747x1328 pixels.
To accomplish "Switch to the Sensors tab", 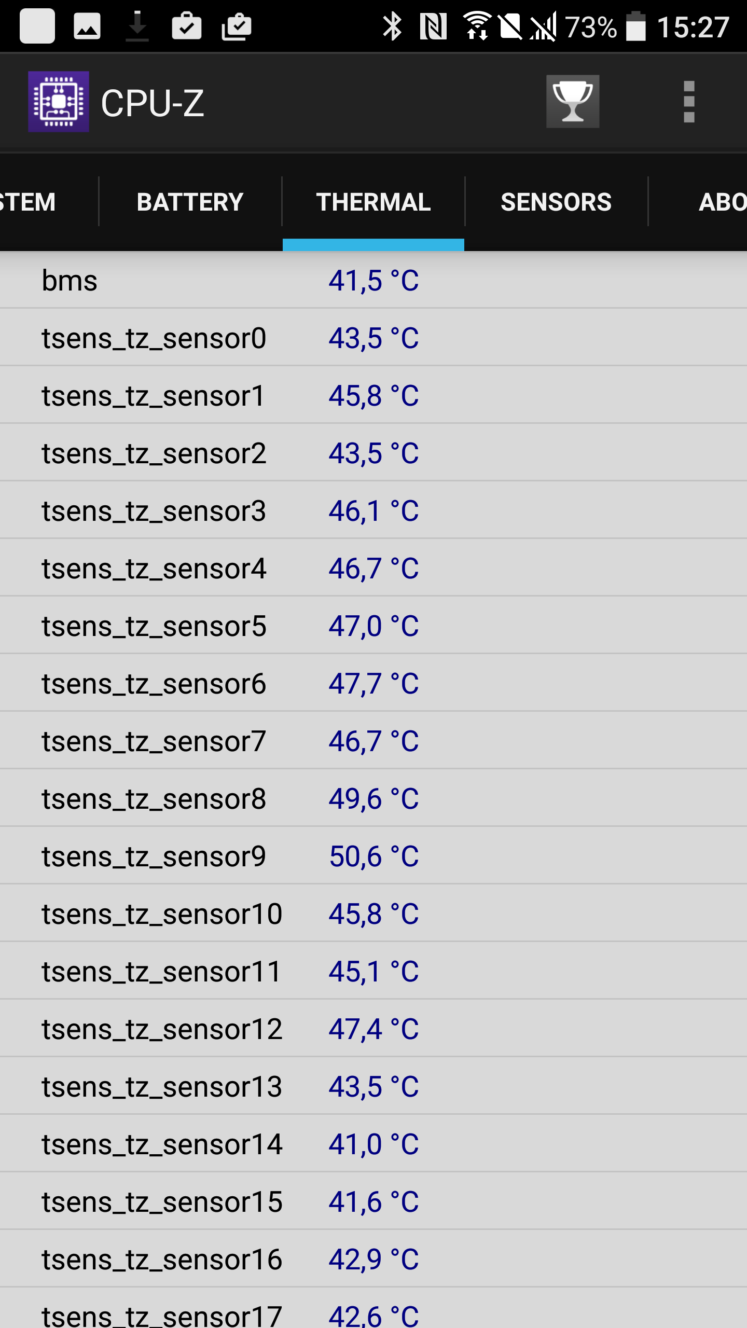I will click(x=556, y=202).
